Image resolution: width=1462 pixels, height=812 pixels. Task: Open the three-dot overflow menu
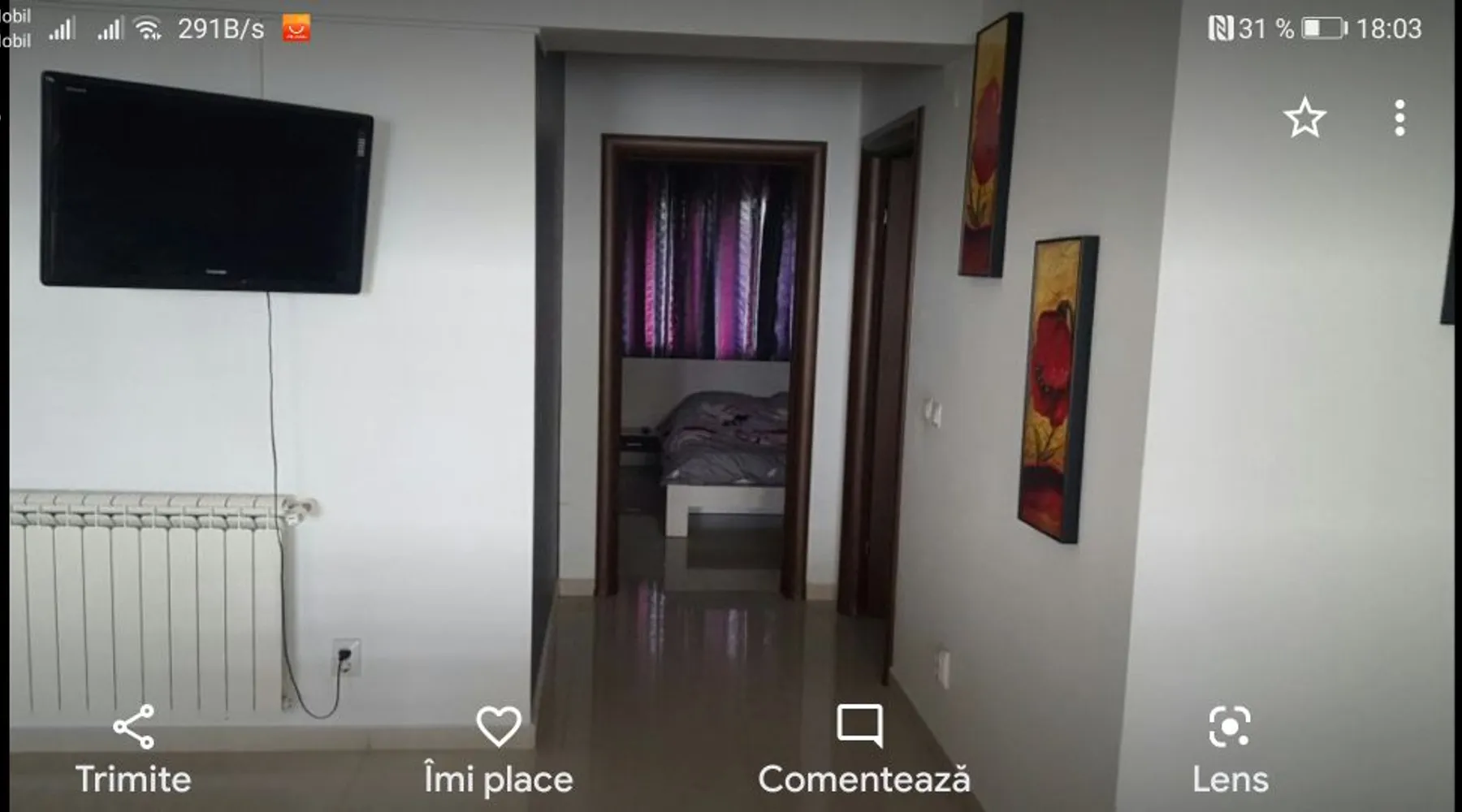click(x=1399, y=119)
